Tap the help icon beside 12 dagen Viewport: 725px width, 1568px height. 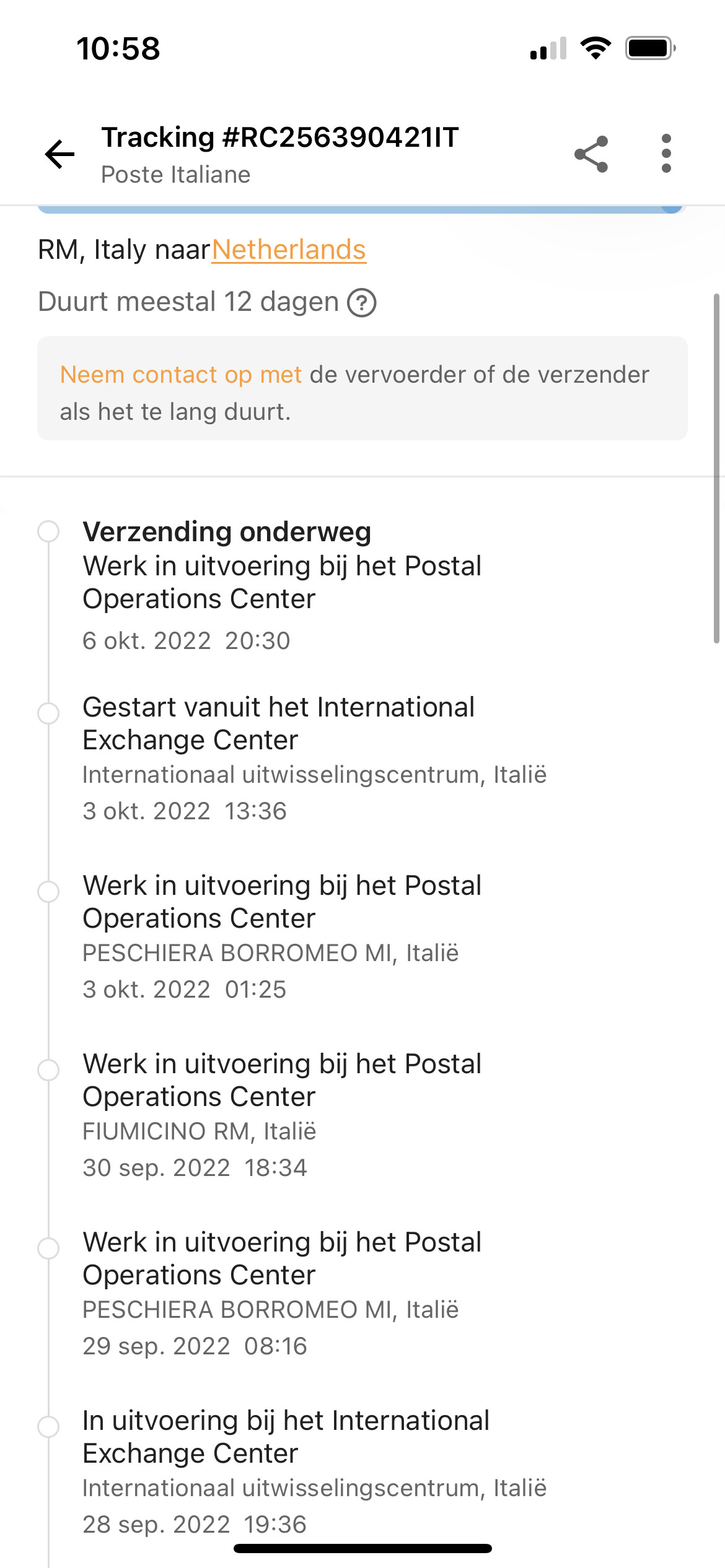[362, 303]
